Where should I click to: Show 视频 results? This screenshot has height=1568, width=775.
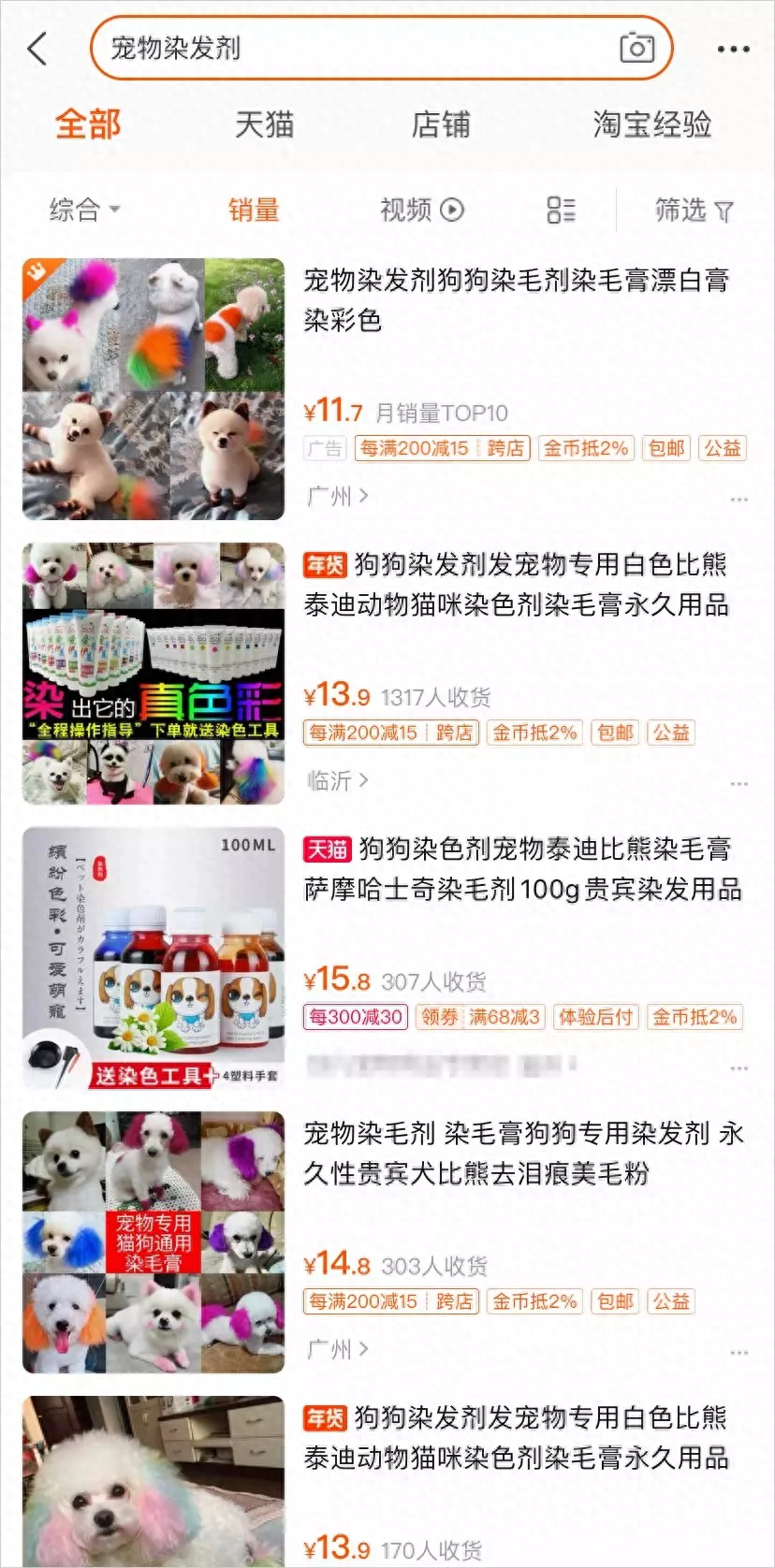421,210
